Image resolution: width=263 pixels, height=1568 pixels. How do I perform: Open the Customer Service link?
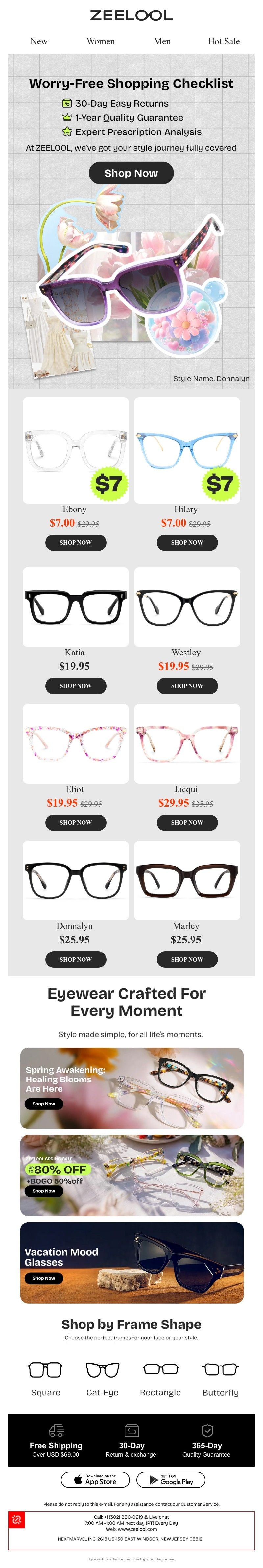pyautogui.click(x=200, y=1504)
